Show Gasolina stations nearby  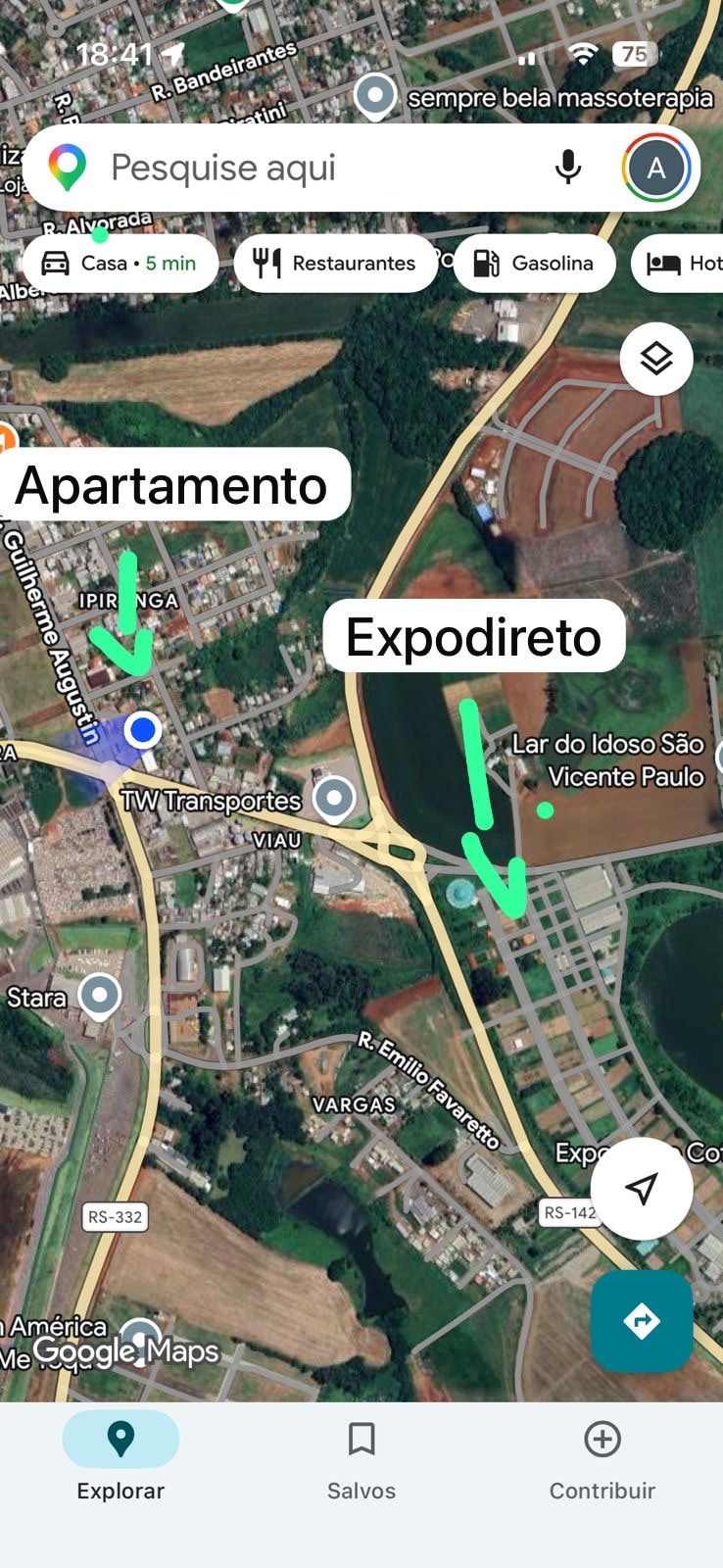(x=534, y=263)
